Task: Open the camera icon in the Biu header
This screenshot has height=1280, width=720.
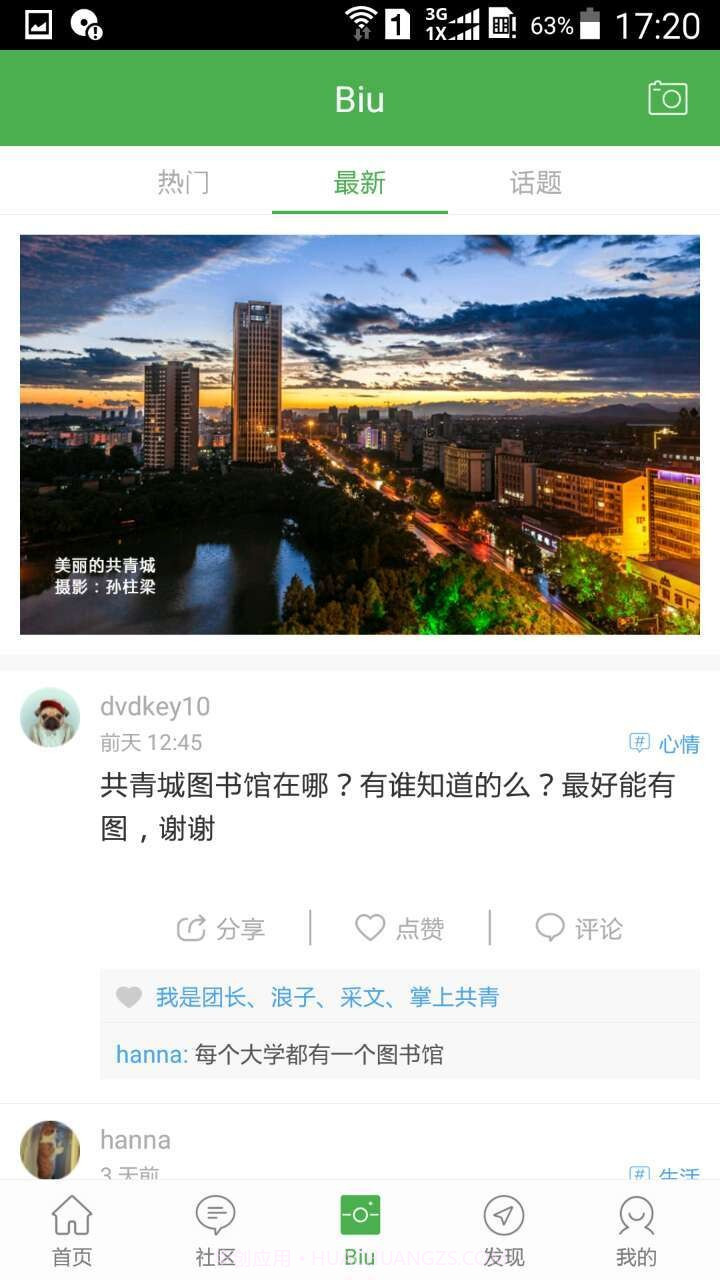Action: point(668,98)
